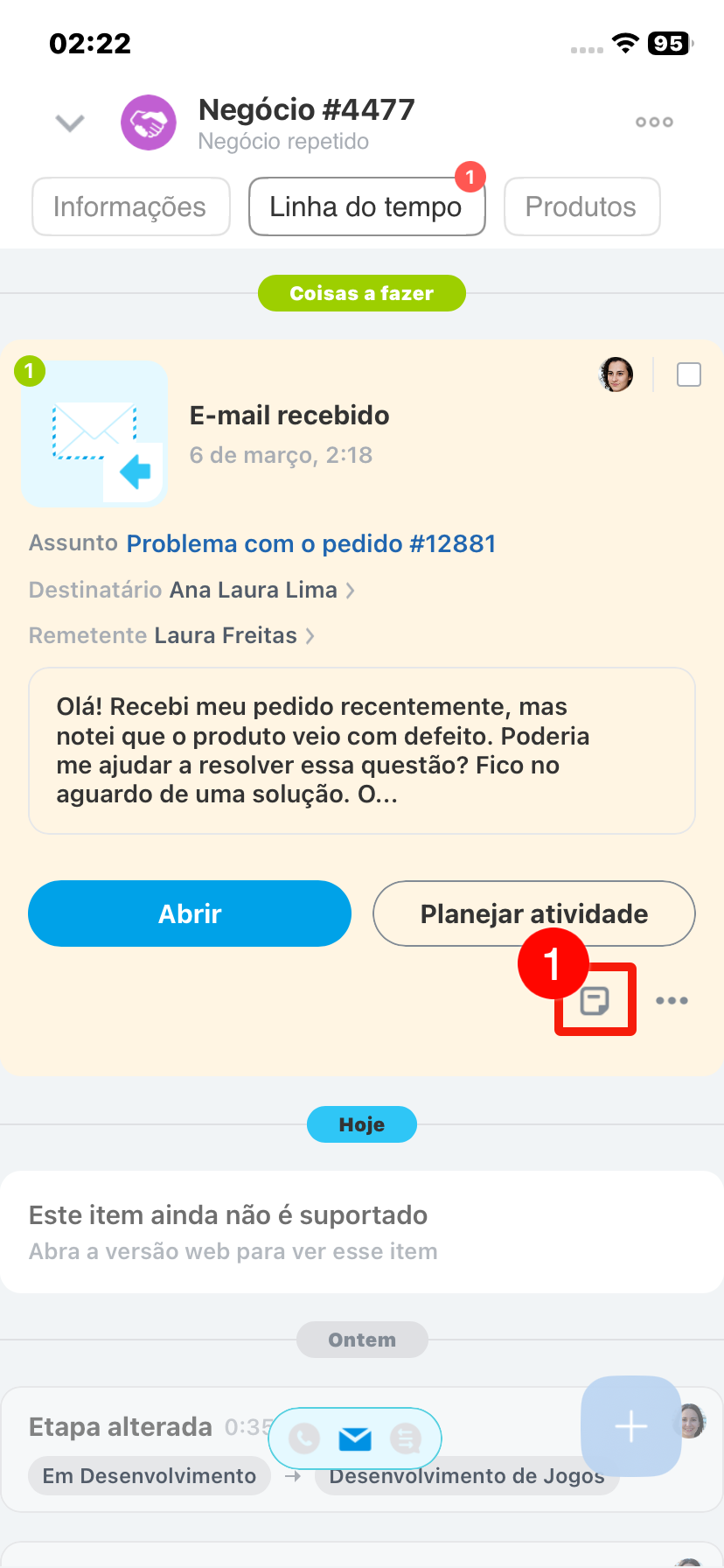The image size is (724, 1568).
Task: Tap the Abrir button
Action: pyautogui.click(x=190, y=913)
